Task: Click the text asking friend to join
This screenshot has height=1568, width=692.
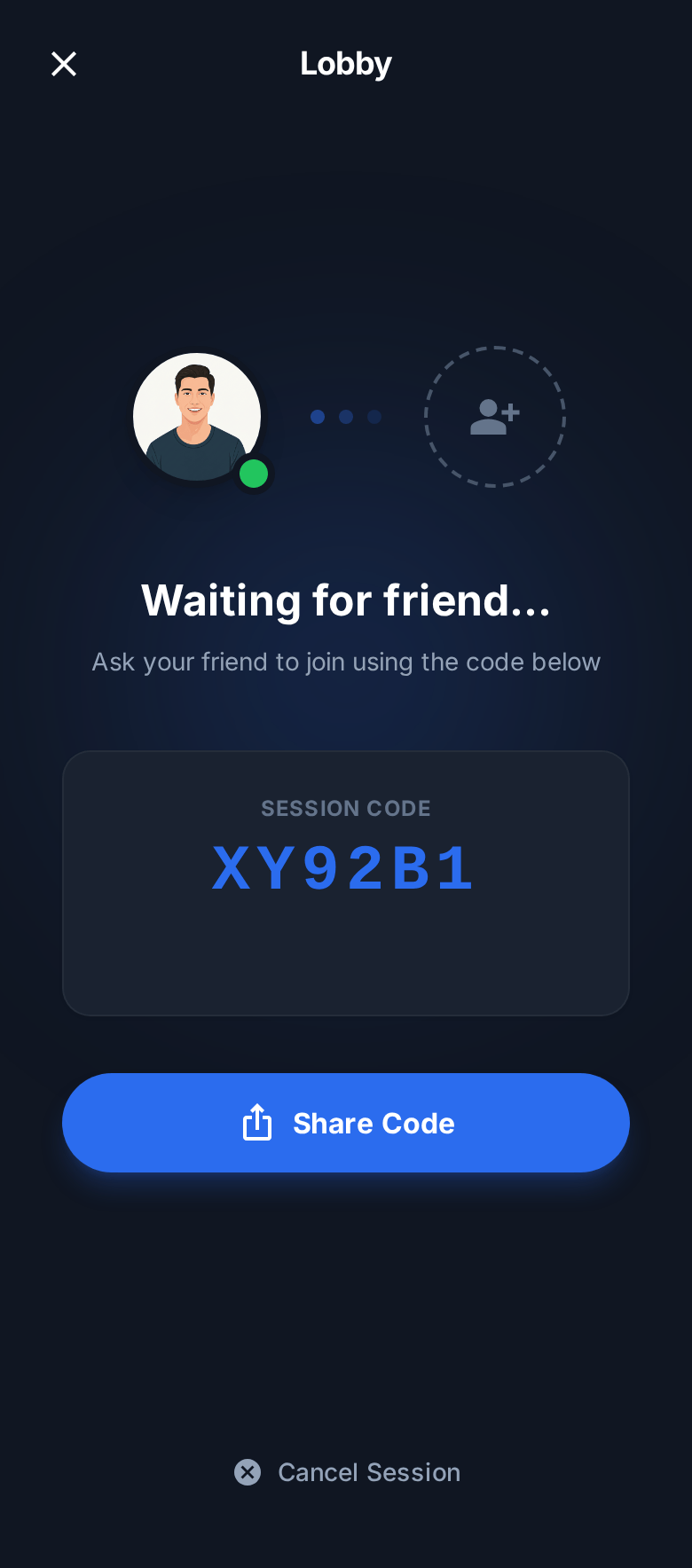Action: point(346,662)
